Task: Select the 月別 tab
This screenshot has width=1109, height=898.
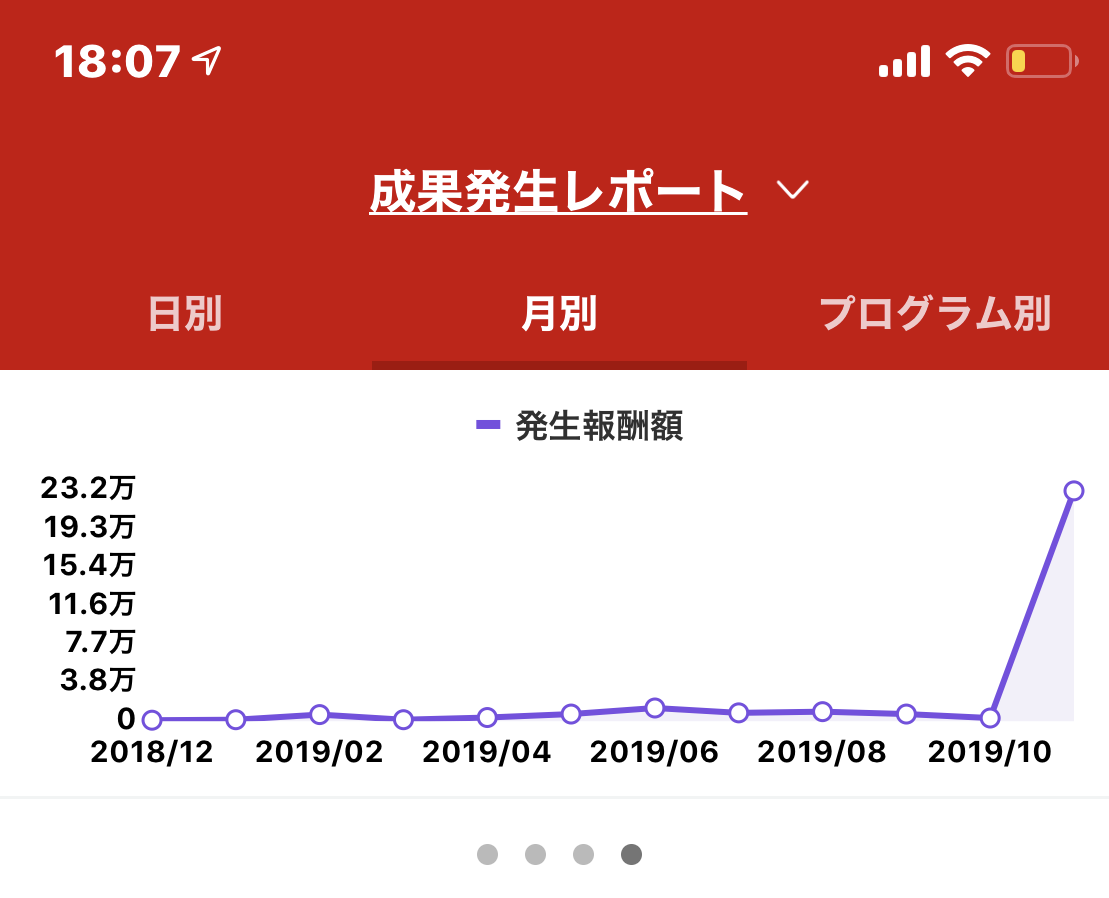Action: point(559,314)
